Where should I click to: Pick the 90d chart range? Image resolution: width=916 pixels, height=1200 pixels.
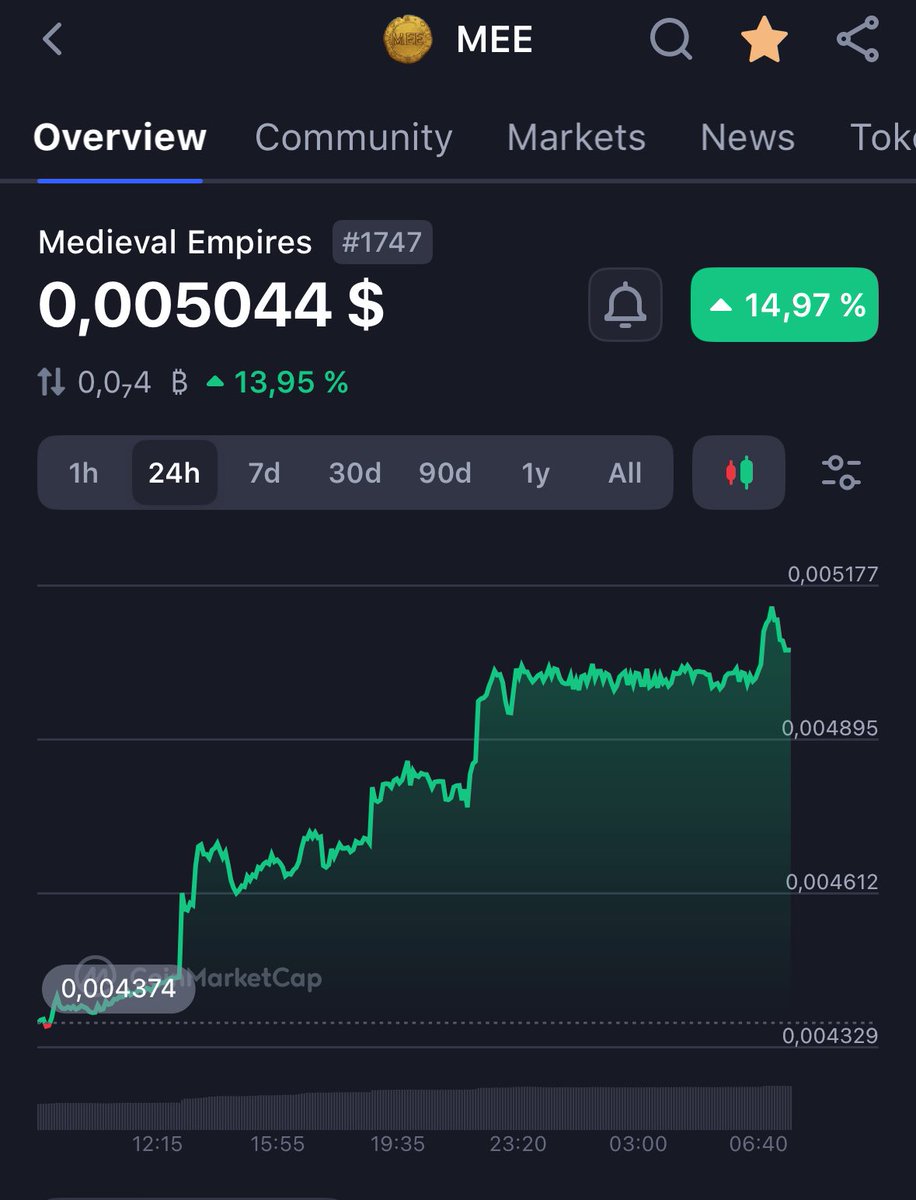(445, 472)
